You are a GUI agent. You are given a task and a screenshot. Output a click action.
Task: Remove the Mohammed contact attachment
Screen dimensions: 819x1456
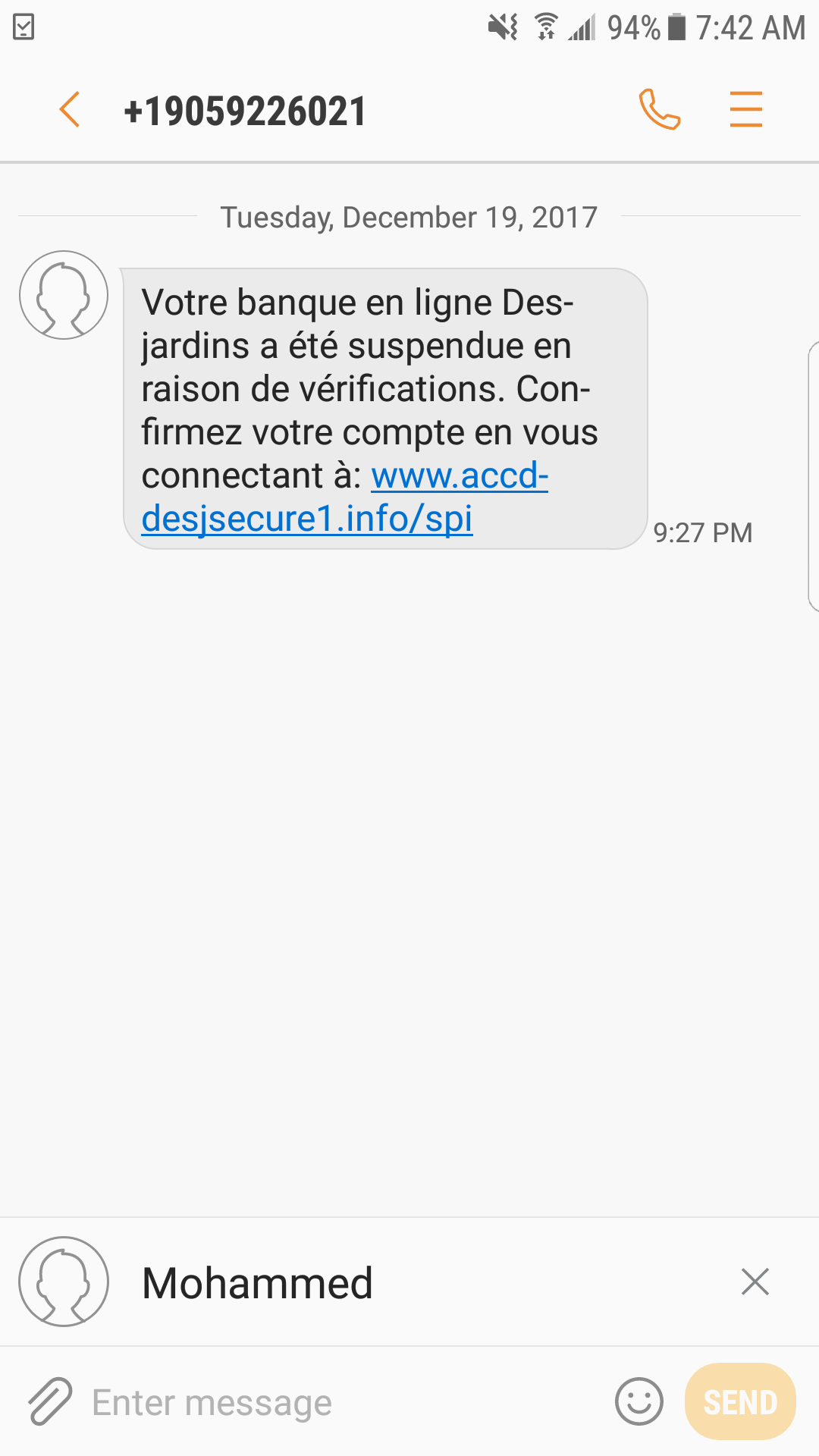point(755,1282)
